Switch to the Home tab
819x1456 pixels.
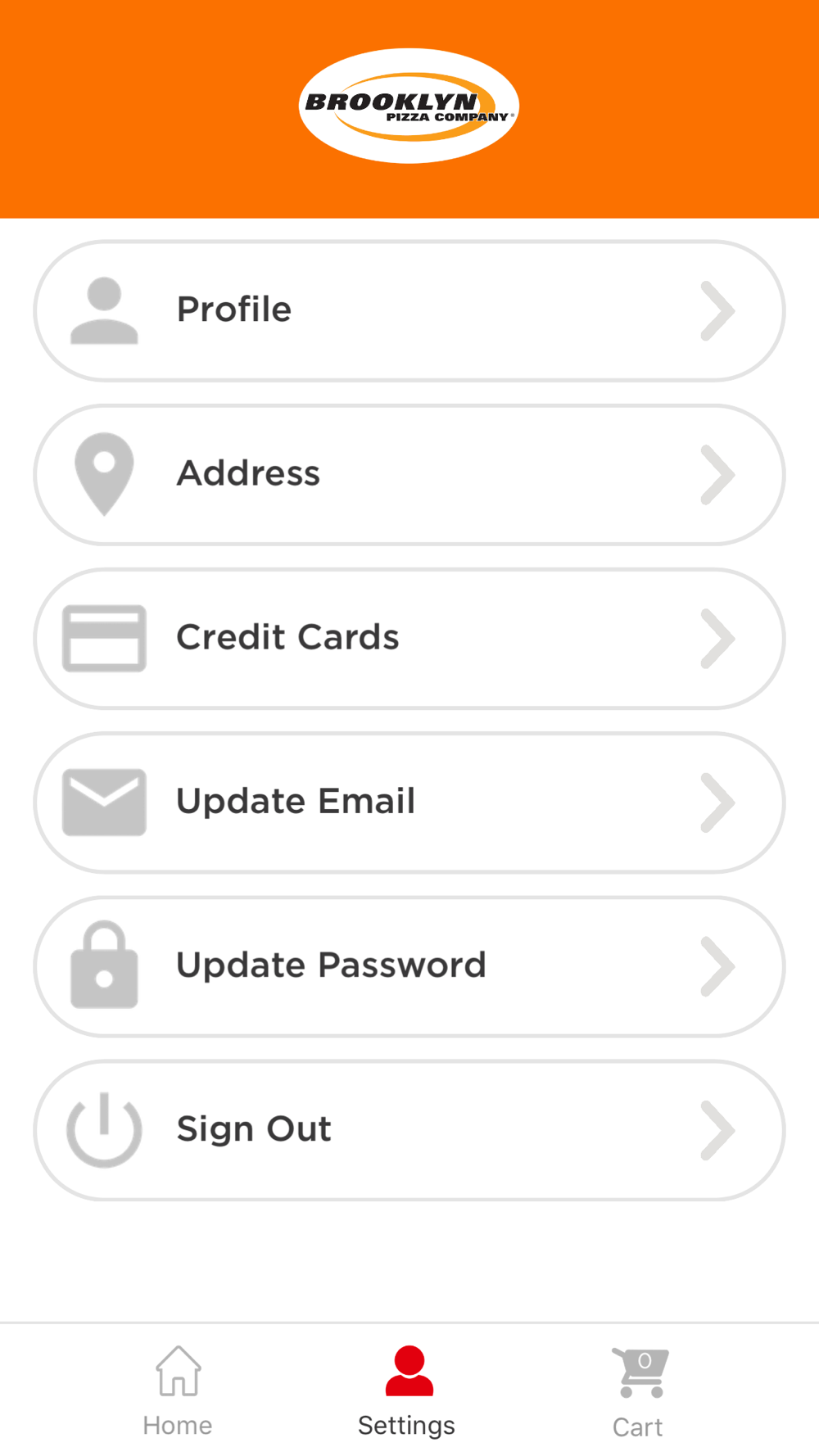pos(178,1391)
